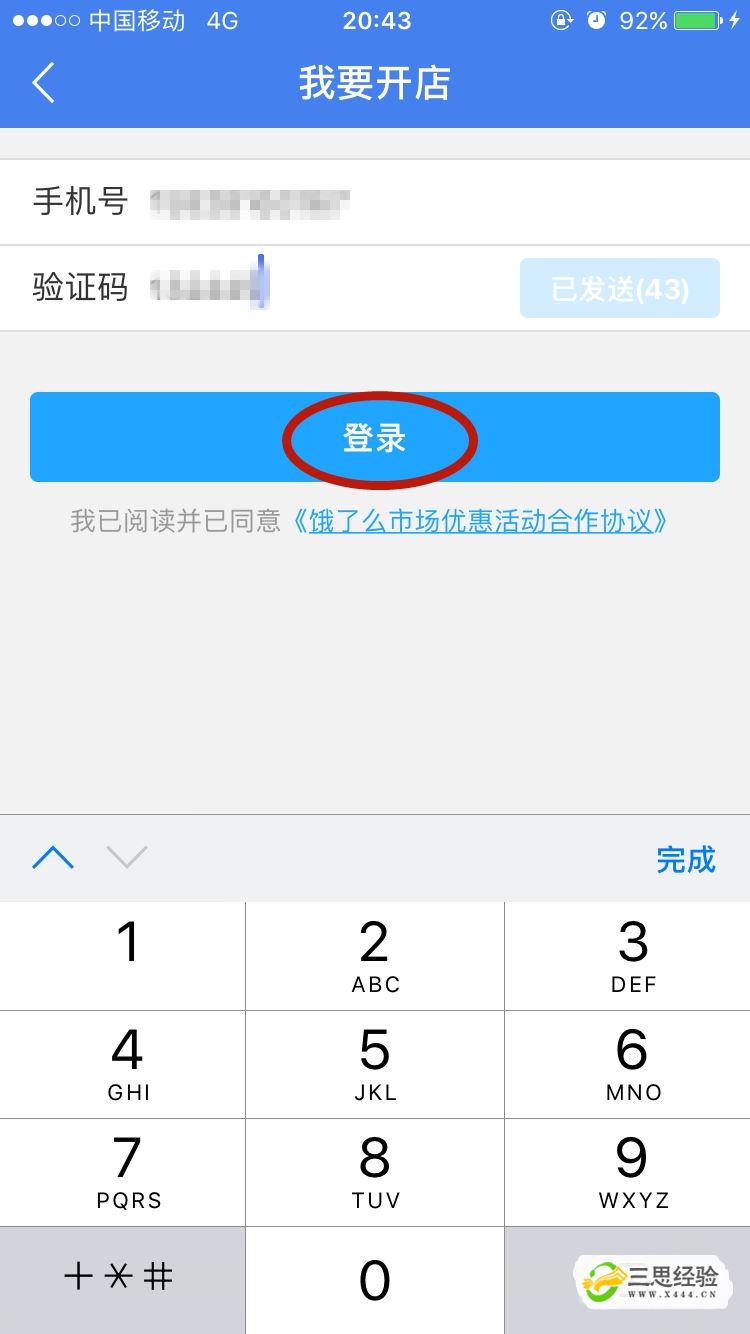This screenshot has width=750, height=1334.
Task: Tap the 已发送 resend code button
Action: pos(619,289)
